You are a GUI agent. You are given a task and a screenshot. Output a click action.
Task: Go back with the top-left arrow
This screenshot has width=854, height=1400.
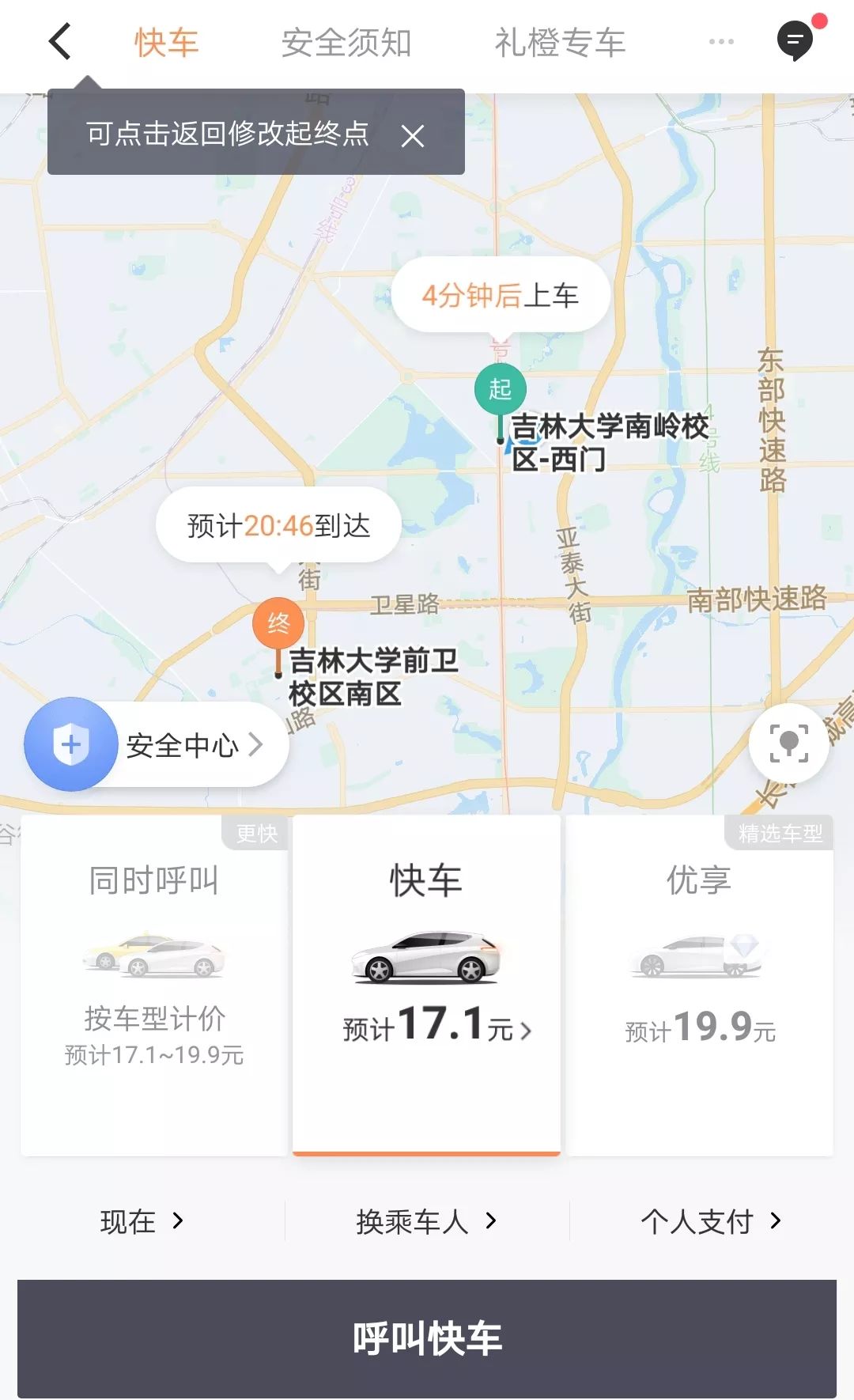(x=60, y=42)
